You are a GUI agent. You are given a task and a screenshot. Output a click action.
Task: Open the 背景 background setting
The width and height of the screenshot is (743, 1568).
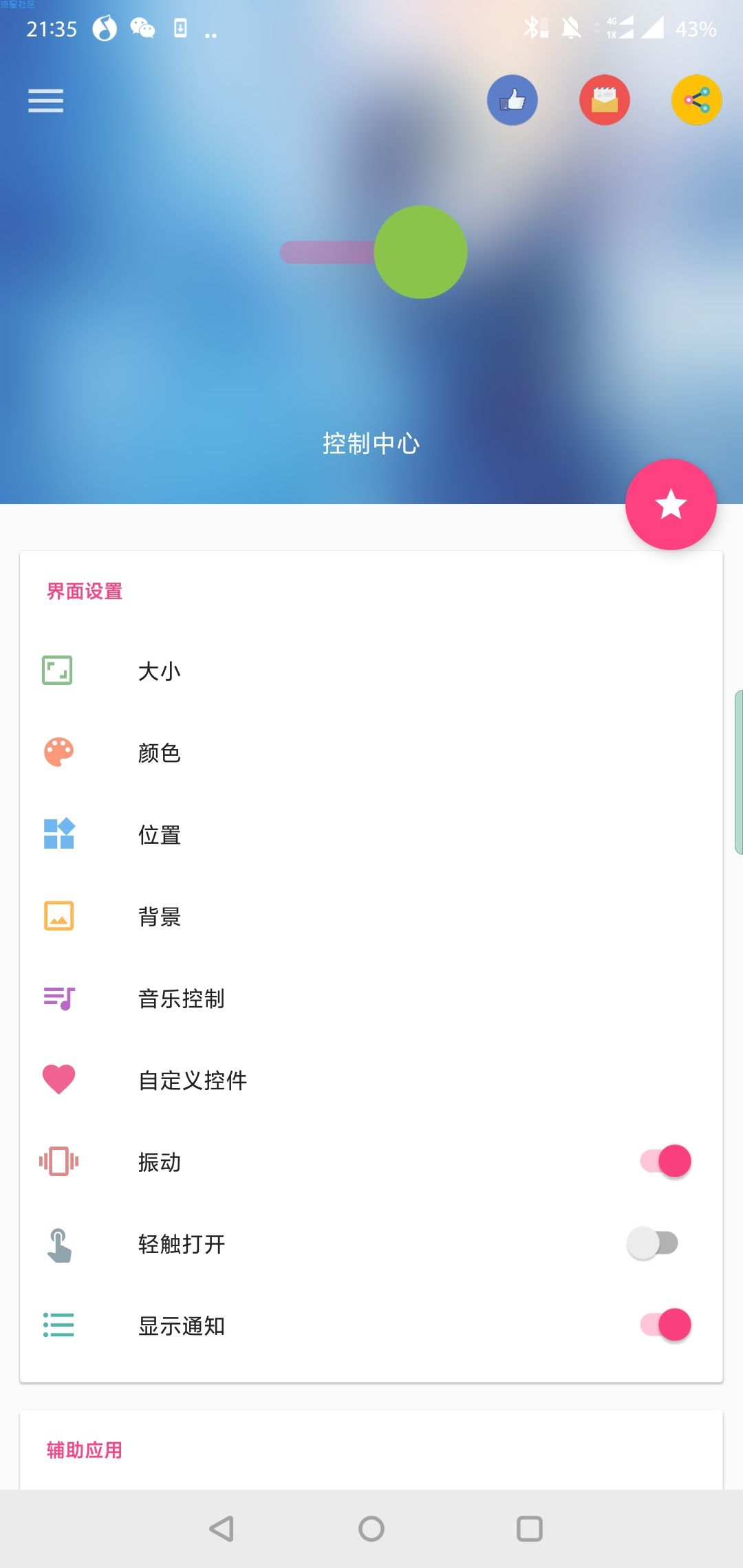pyautogui.click(x=371, y=917)
